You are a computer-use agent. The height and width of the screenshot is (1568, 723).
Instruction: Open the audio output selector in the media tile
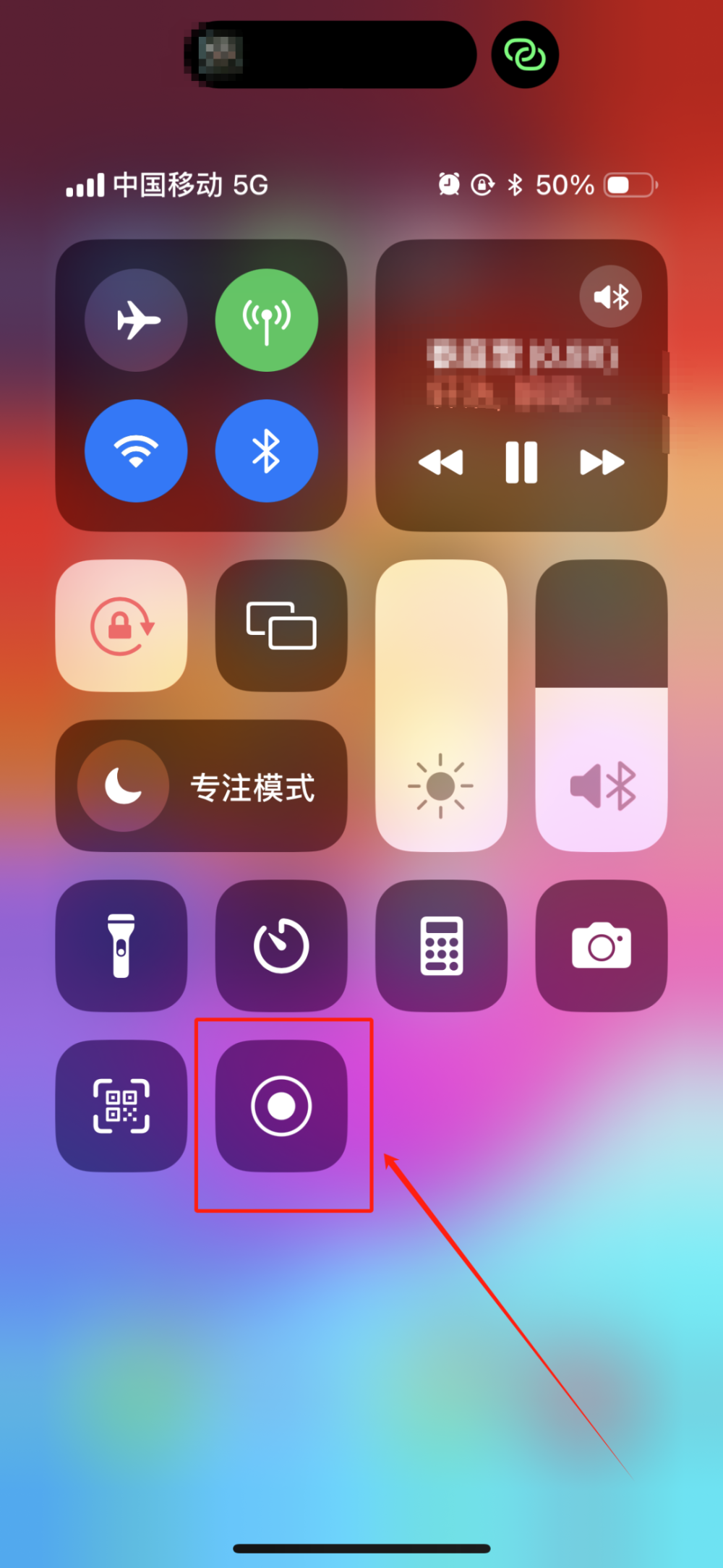tap(610, 297)
